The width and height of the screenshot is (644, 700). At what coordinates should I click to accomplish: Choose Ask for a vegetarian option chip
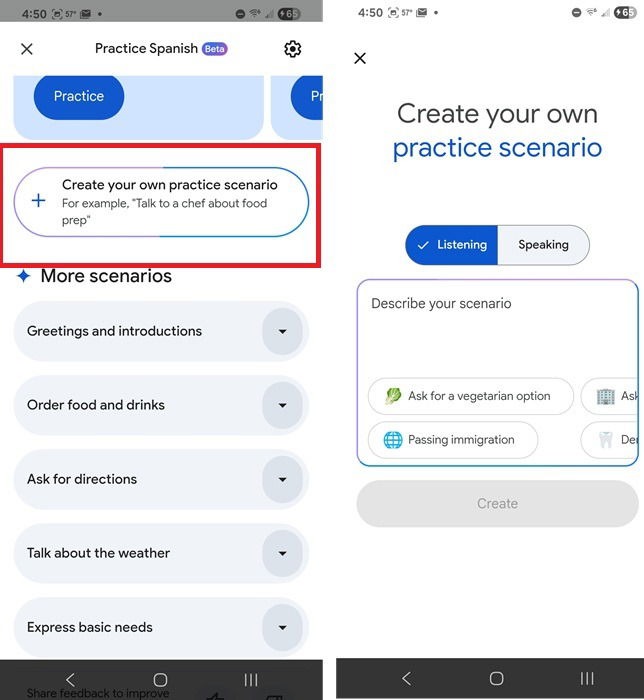click(x=470, y=396)
